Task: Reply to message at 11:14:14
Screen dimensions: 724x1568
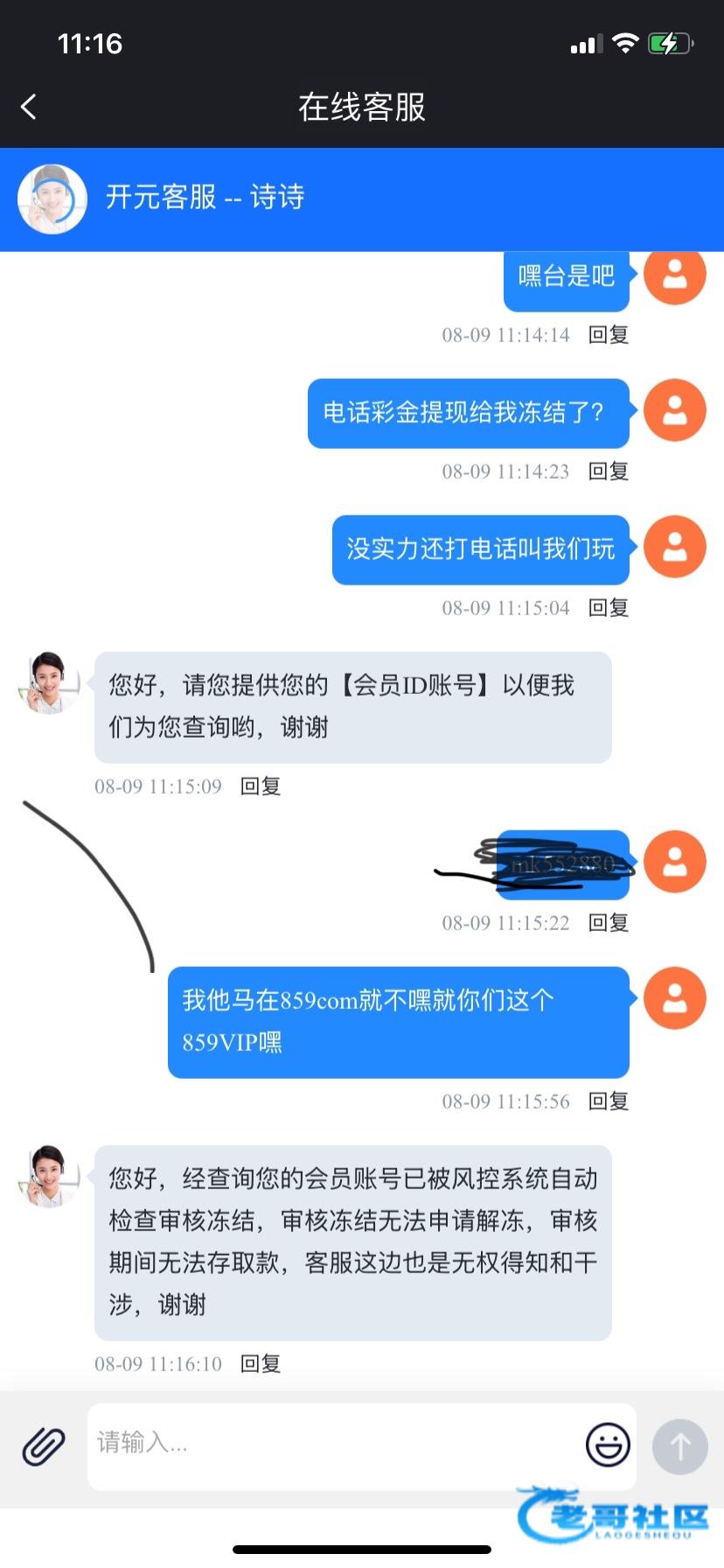Action: coord(609,334)
